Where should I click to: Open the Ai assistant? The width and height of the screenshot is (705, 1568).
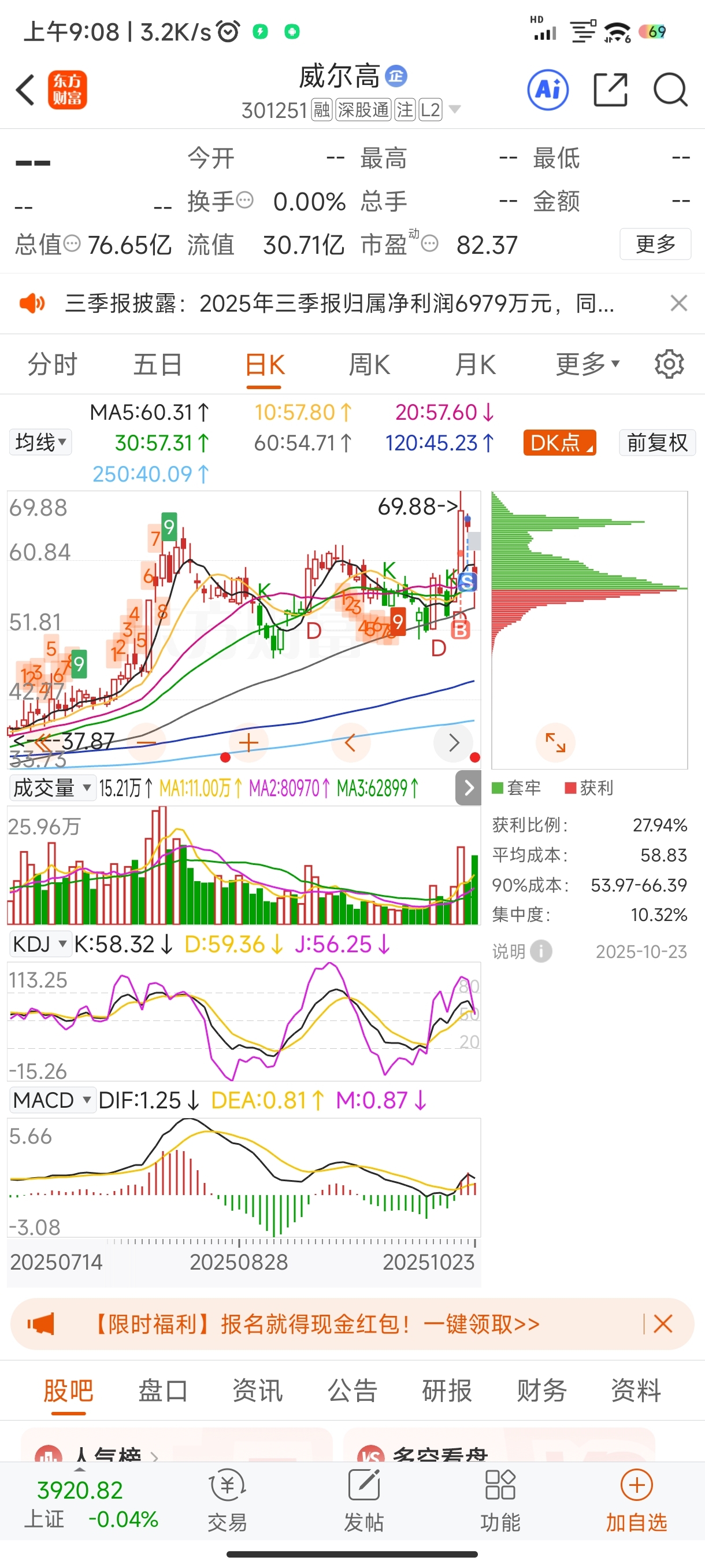coord(547,90)
